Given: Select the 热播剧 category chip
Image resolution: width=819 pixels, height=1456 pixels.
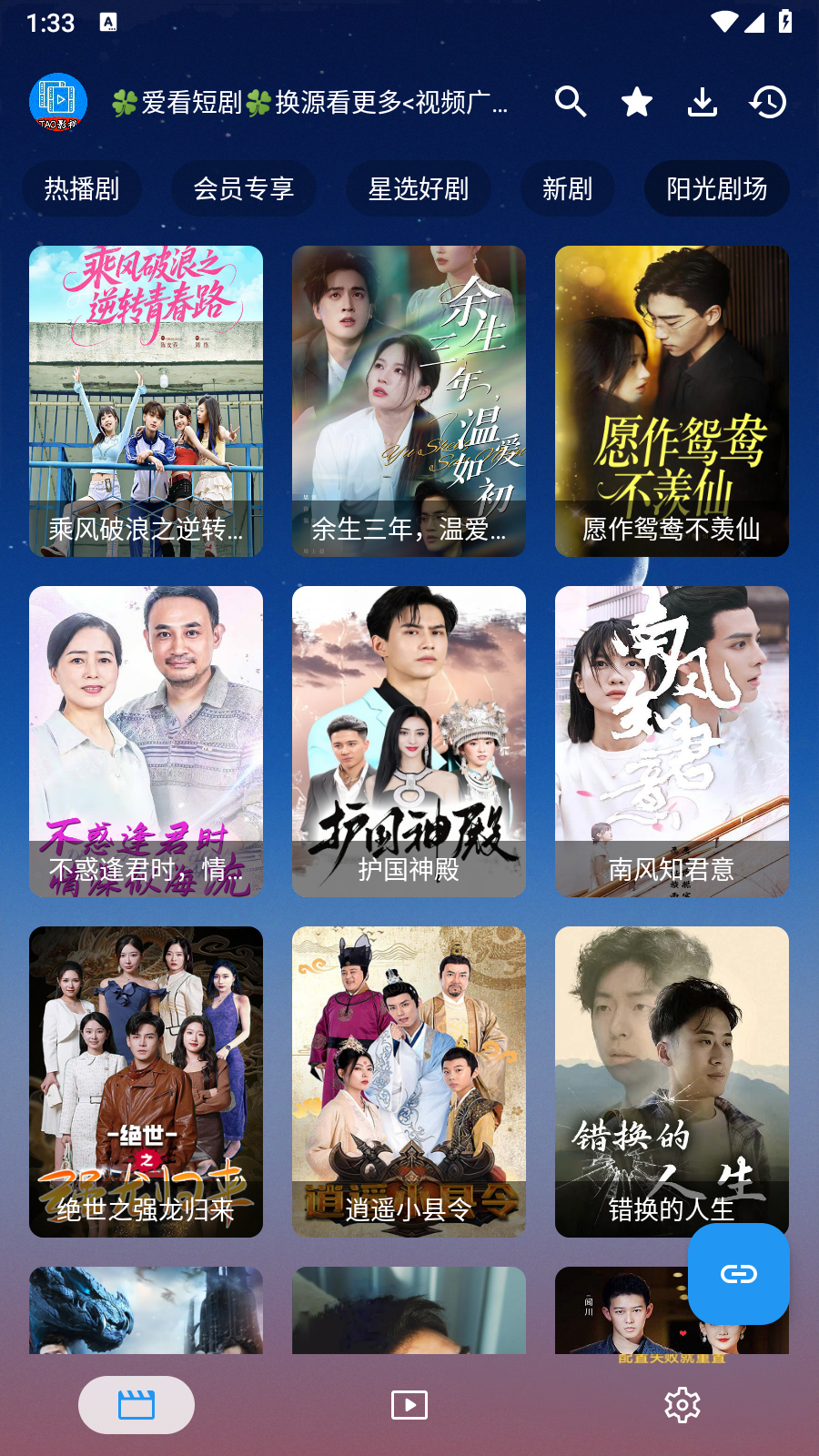Looking at the screenshot, I should tap(82, 189).
